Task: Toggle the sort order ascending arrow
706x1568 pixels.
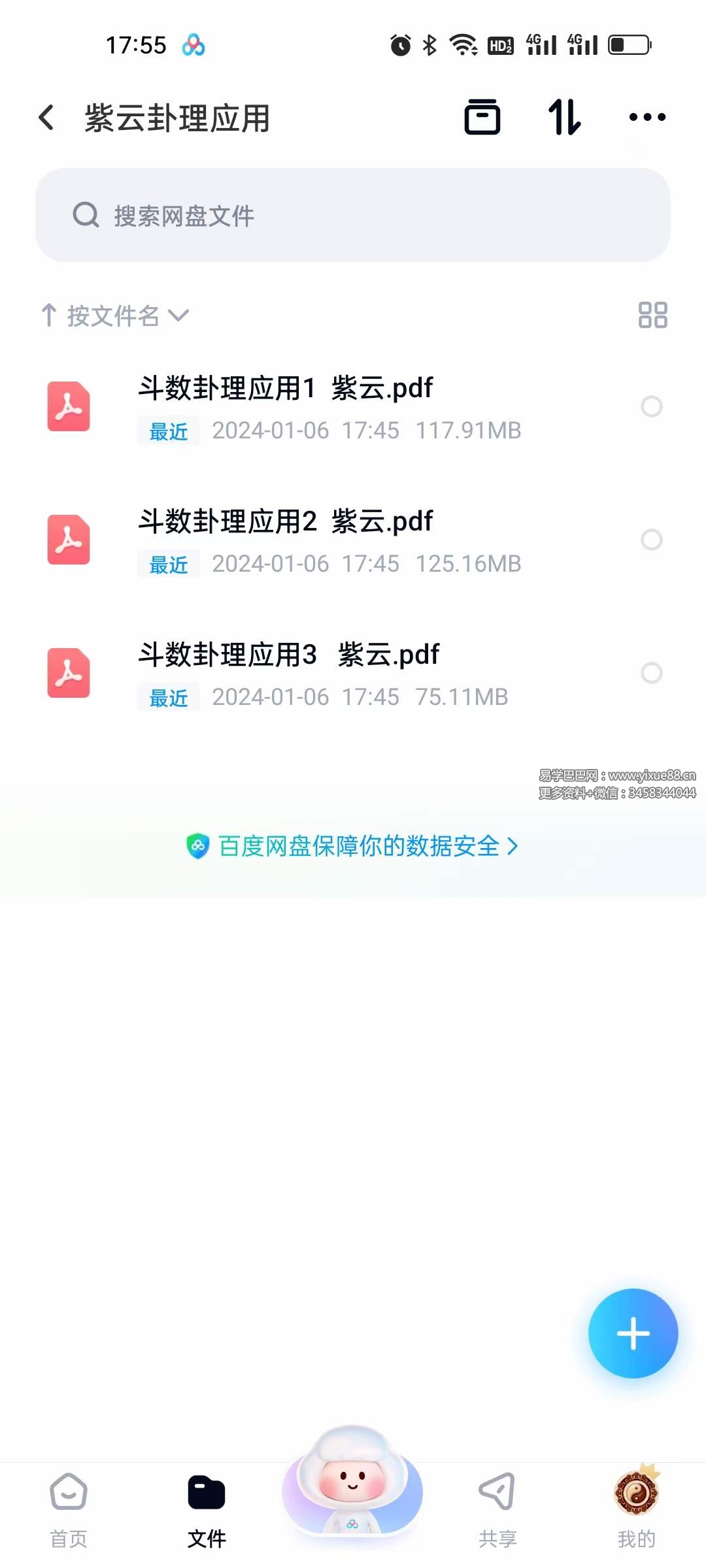Action: point(49,316)
